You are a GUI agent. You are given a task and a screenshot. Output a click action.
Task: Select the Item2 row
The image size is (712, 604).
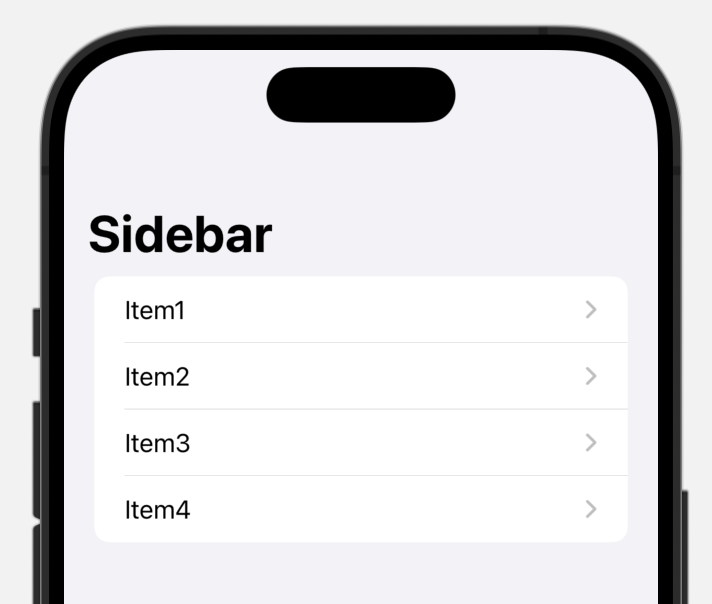coord(360,376)
